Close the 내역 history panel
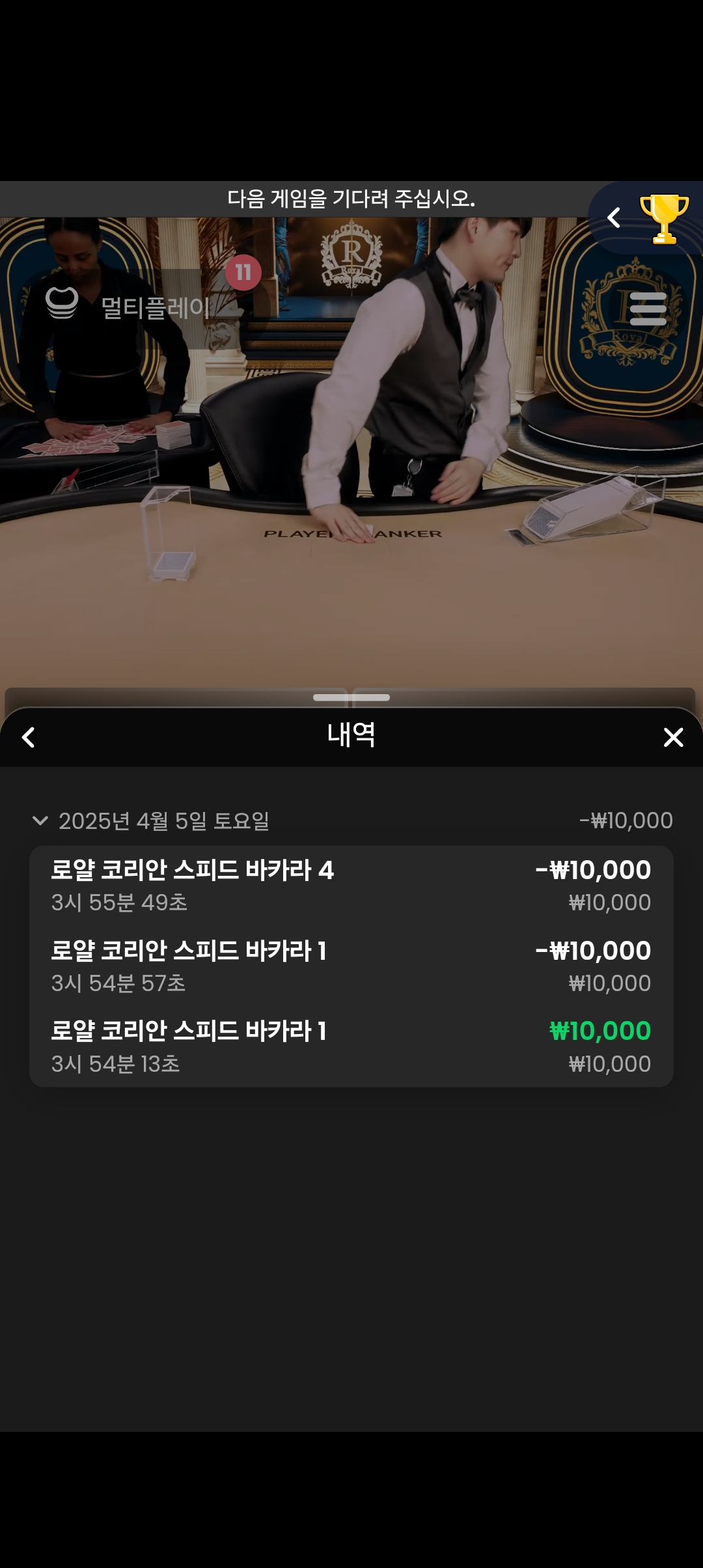Screen dimensions: 703x1568 [673, 737]
